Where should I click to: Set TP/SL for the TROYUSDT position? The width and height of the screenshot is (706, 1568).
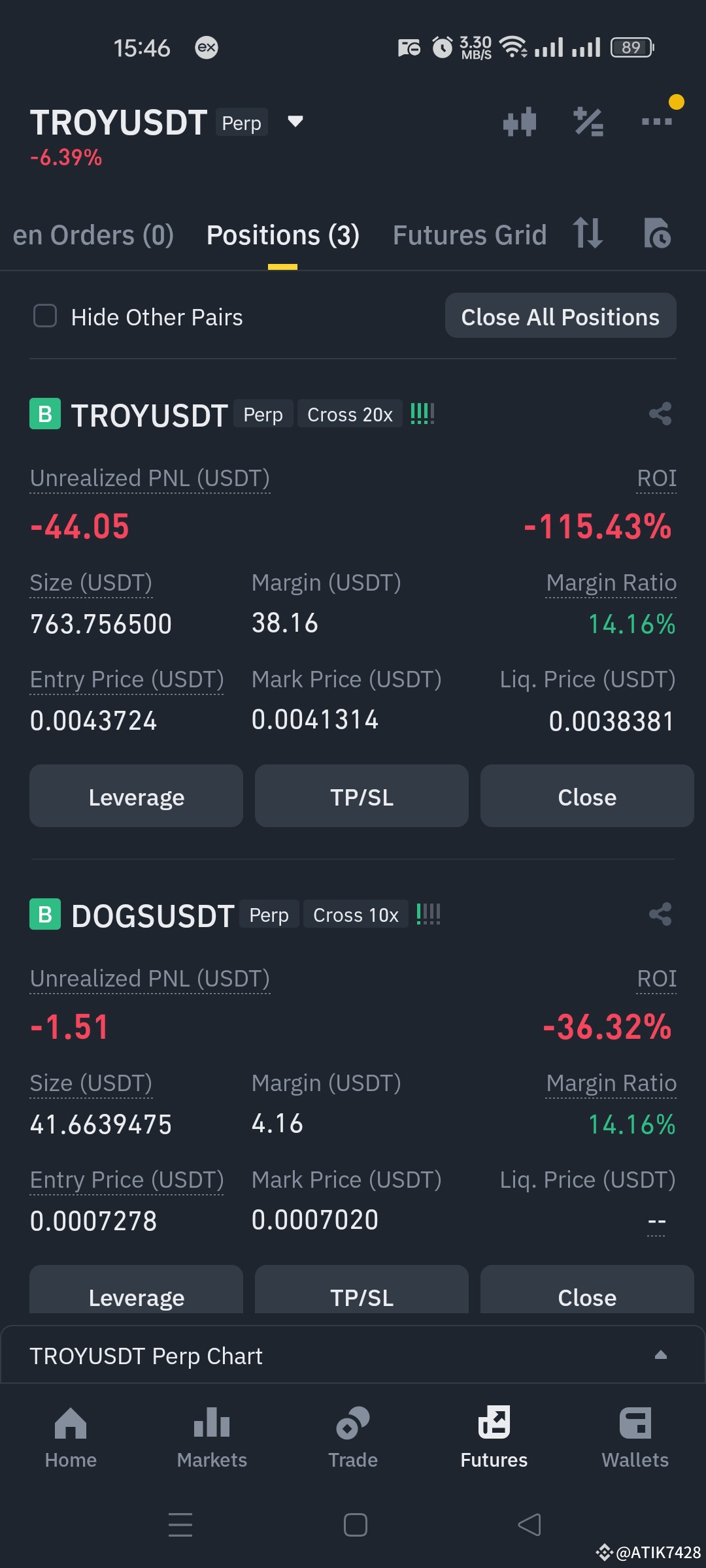tap(361, 796)
